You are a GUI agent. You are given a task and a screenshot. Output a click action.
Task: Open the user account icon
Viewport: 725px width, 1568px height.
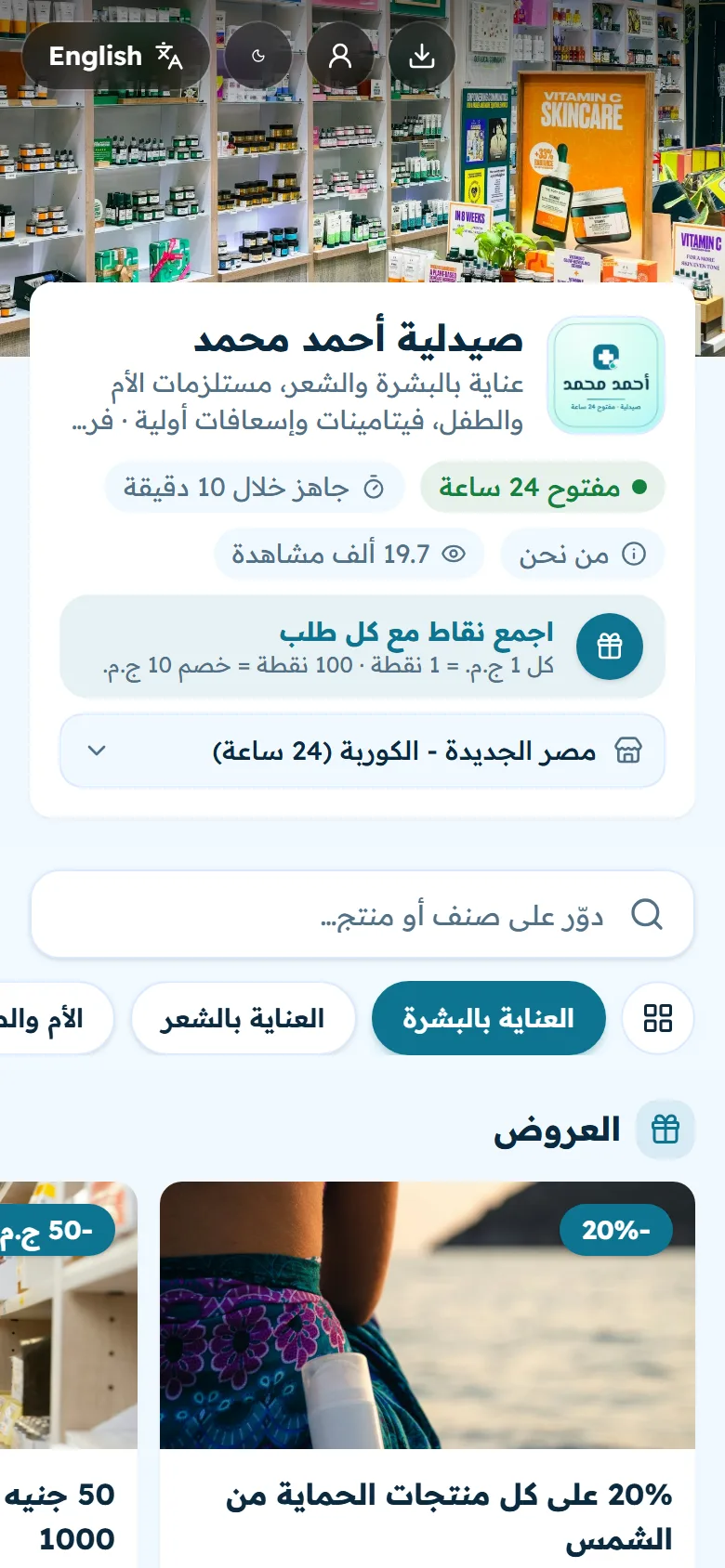click(x=340, y=56)
